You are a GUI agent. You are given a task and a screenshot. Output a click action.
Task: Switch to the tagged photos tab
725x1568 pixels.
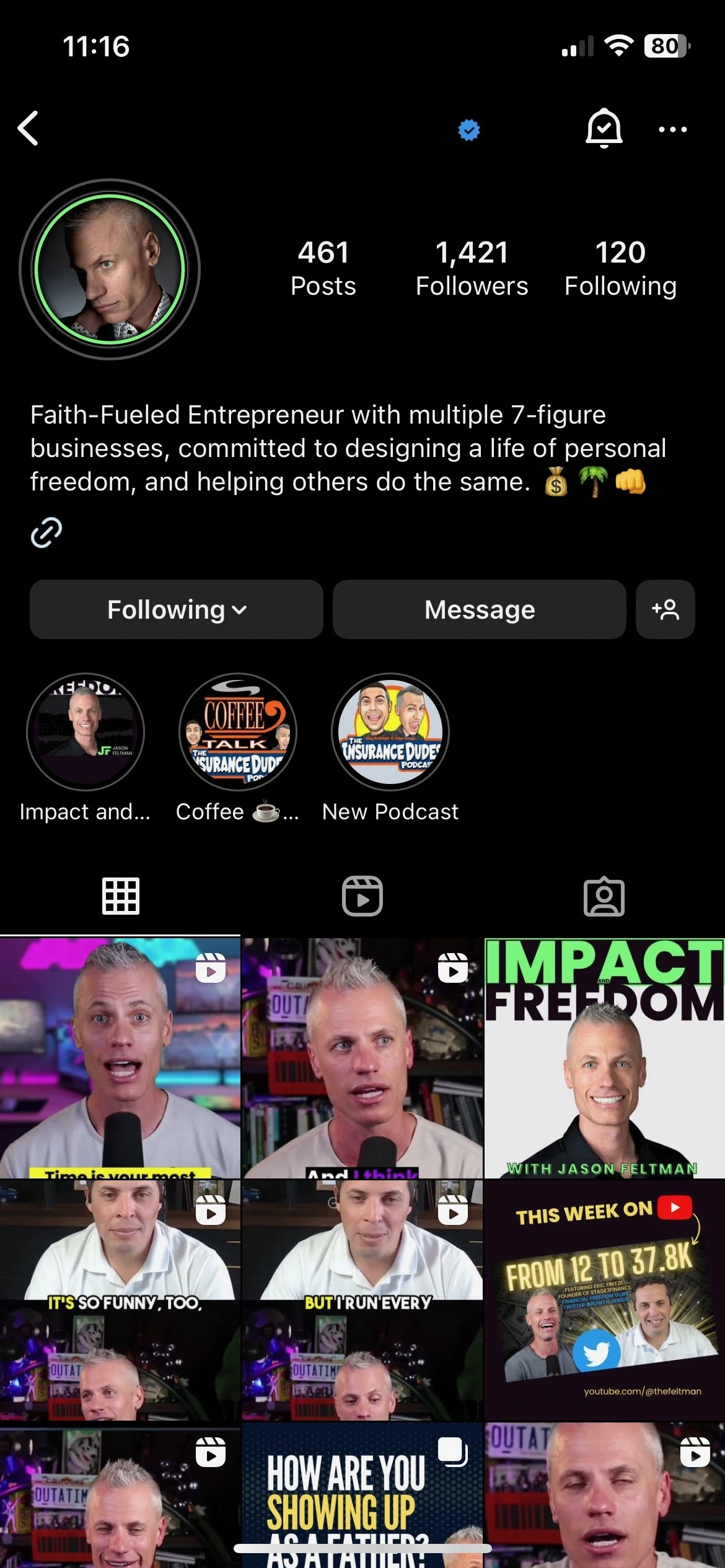tap(604, 896)
